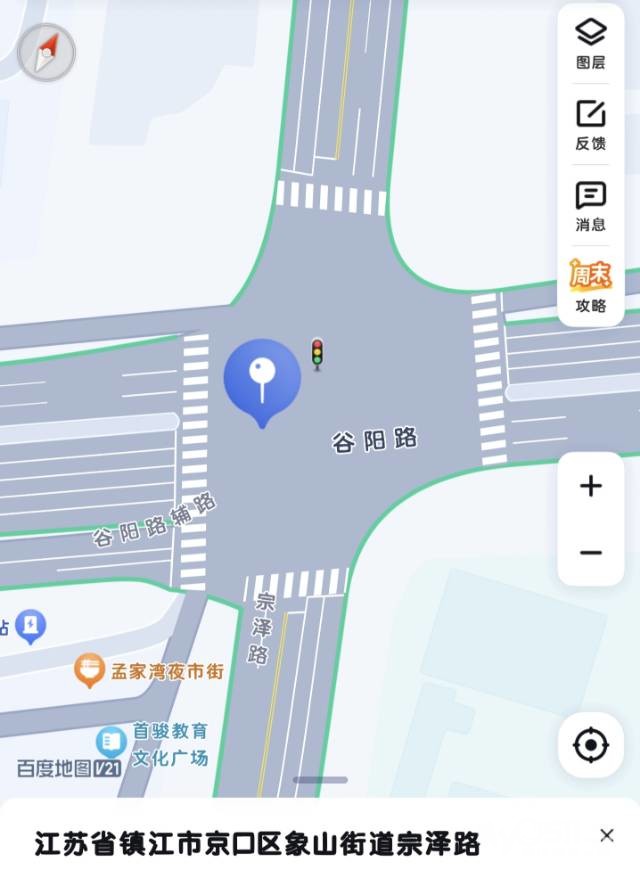Open the 反馈 feedback option
Viewport: 640px width, 870px height.
[x=590, y=124]
